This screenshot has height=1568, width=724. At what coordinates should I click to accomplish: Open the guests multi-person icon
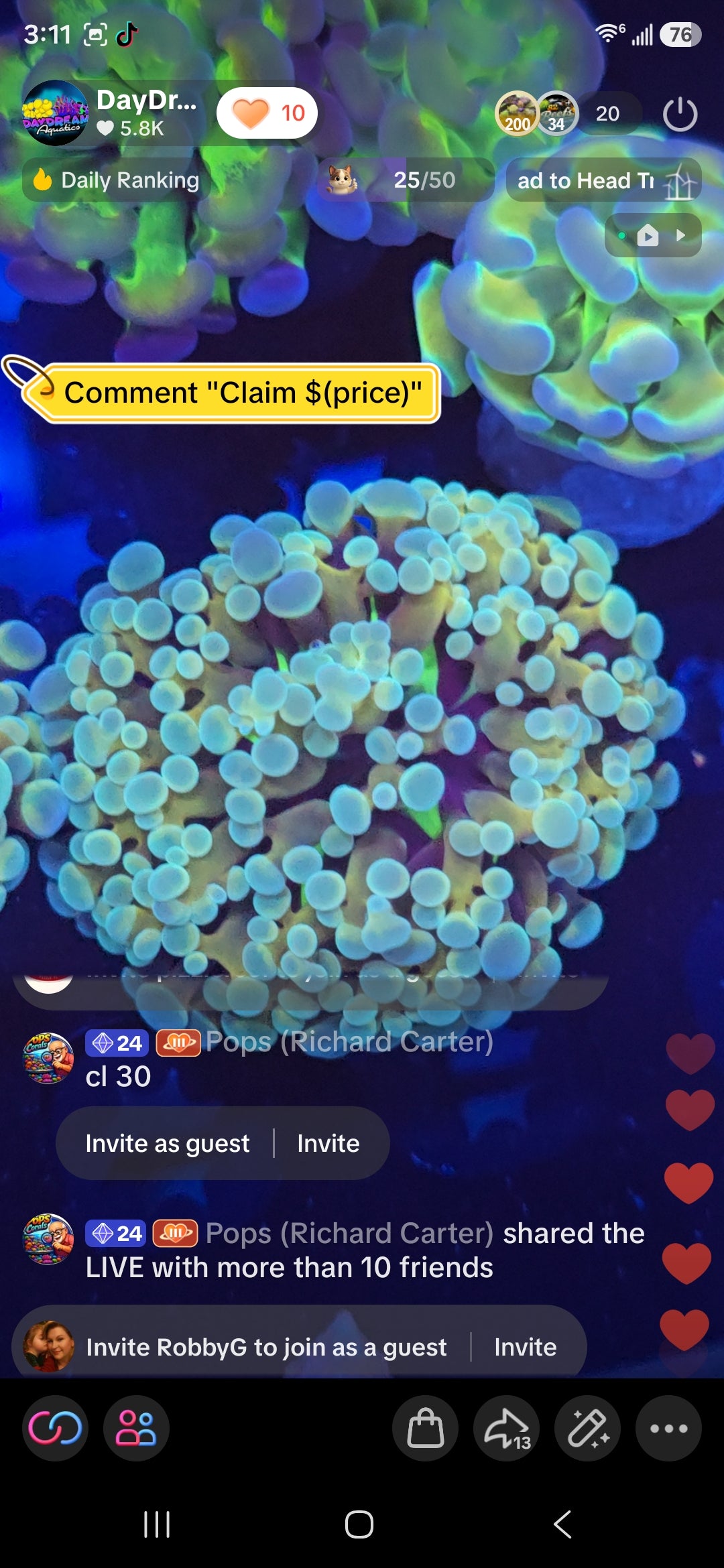click(x=136, y=1428)
